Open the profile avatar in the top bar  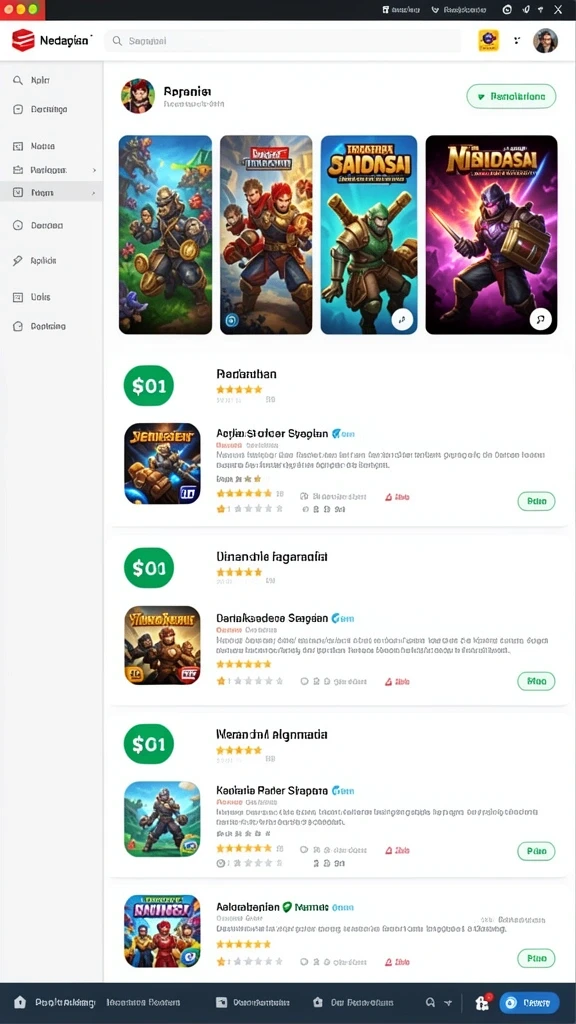pyautogui.click(x=545, y=40)
